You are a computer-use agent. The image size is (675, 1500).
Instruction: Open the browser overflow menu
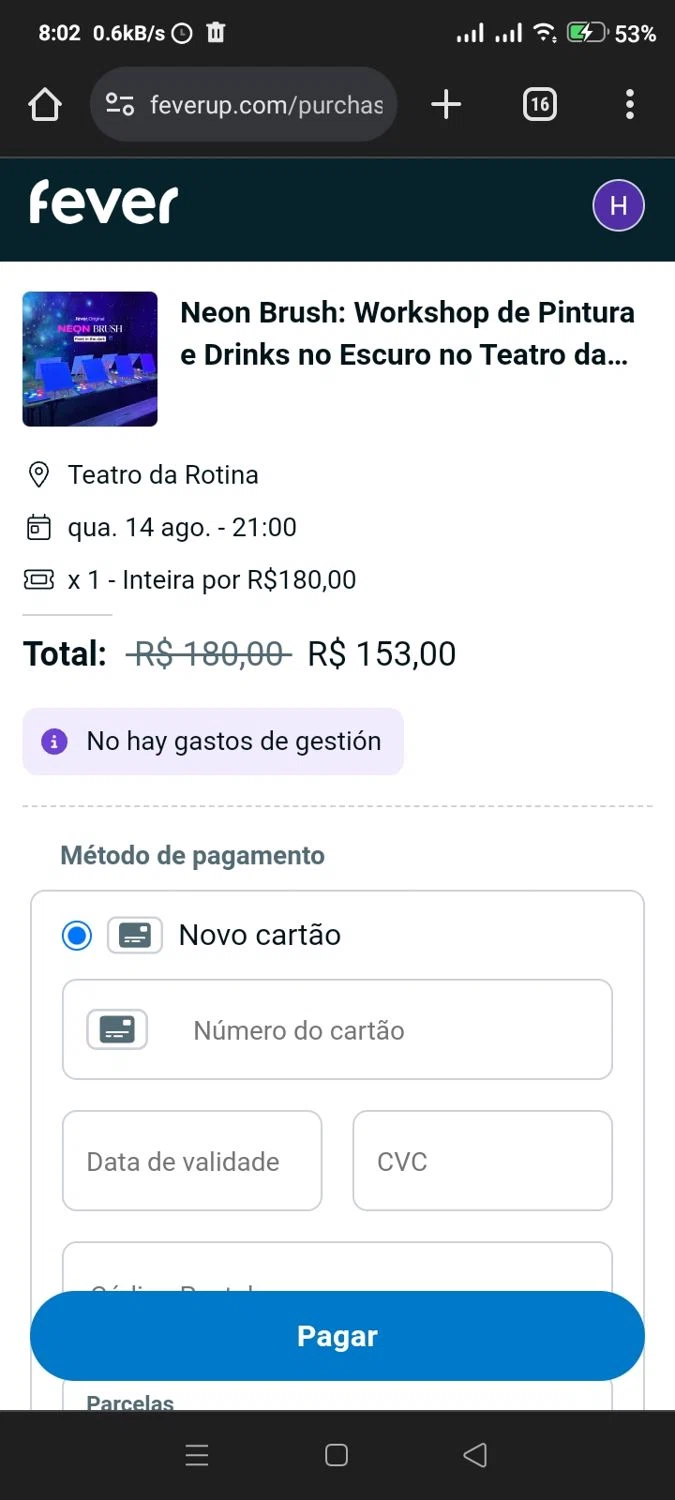(629, 104)
